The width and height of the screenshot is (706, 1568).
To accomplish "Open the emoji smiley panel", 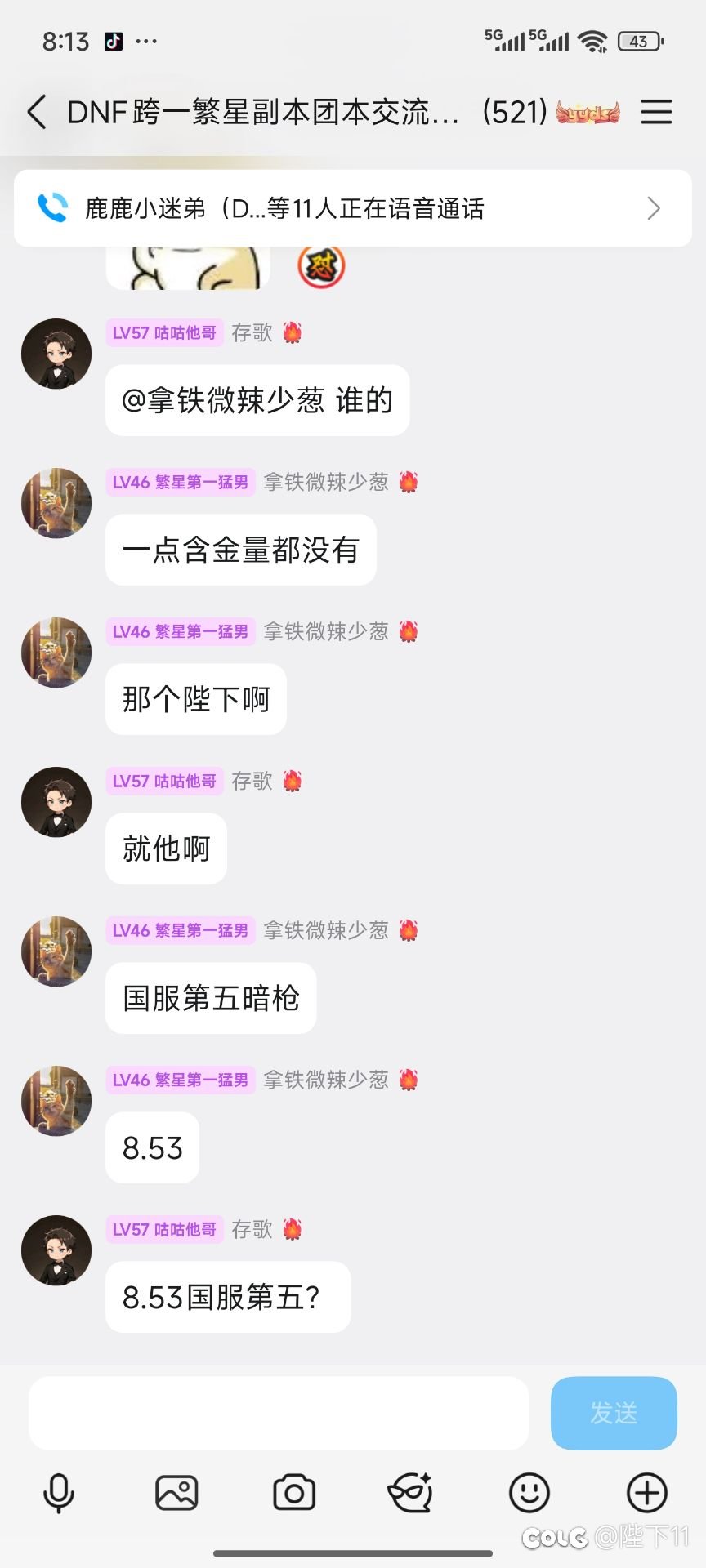I will coord(529,1494).
